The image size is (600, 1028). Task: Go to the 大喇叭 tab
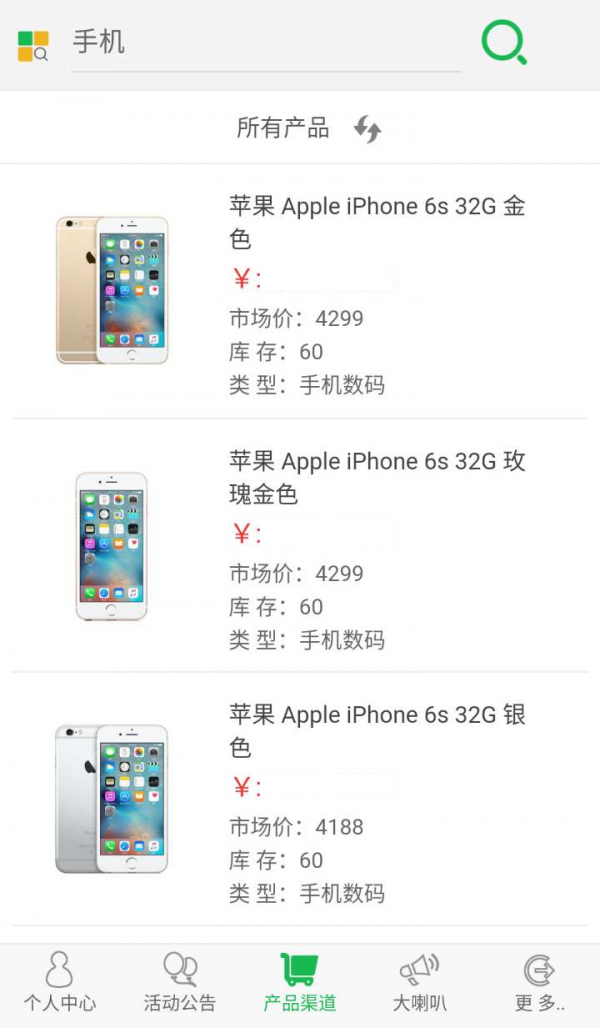pos(420,984)
